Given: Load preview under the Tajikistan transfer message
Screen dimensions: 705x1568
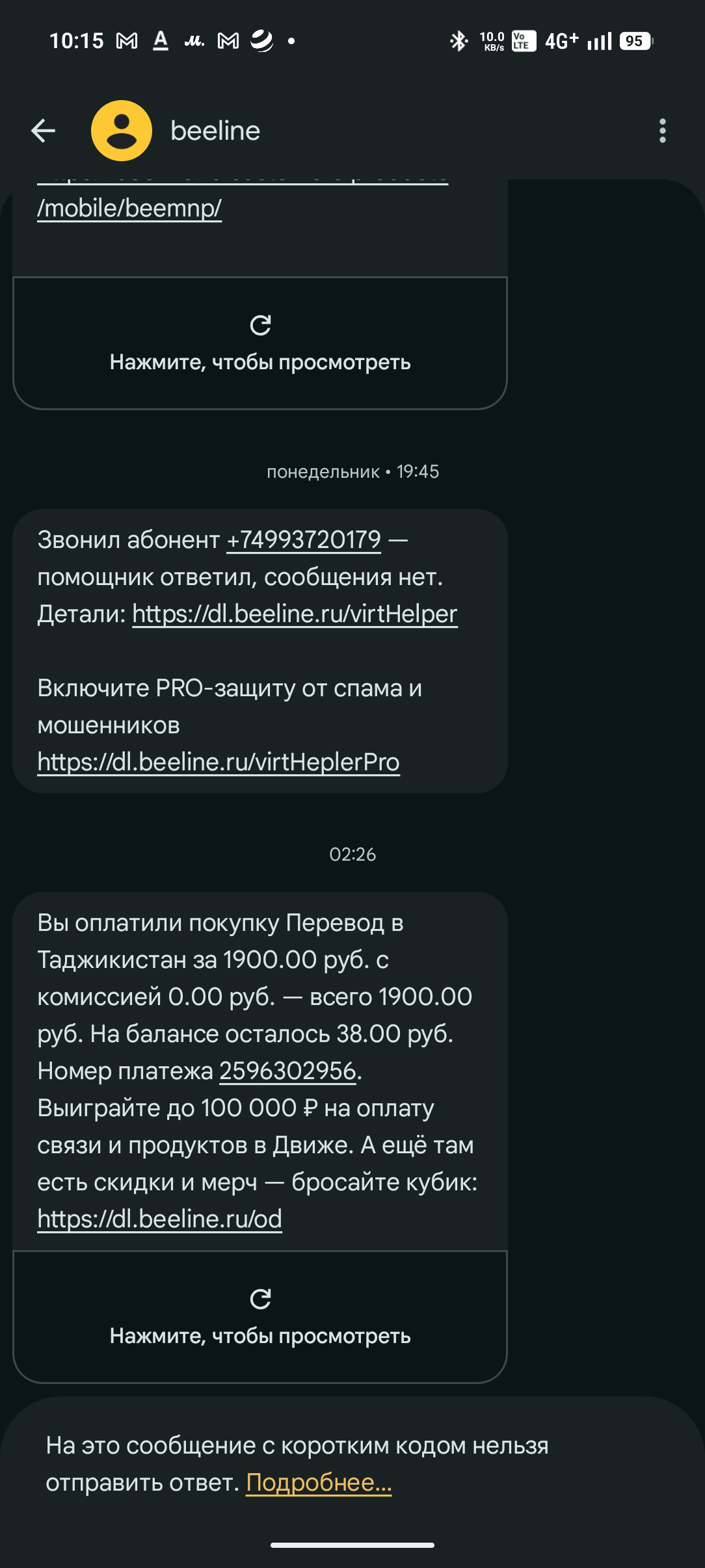Looking at the screenshot, I should click(260, 1317).
